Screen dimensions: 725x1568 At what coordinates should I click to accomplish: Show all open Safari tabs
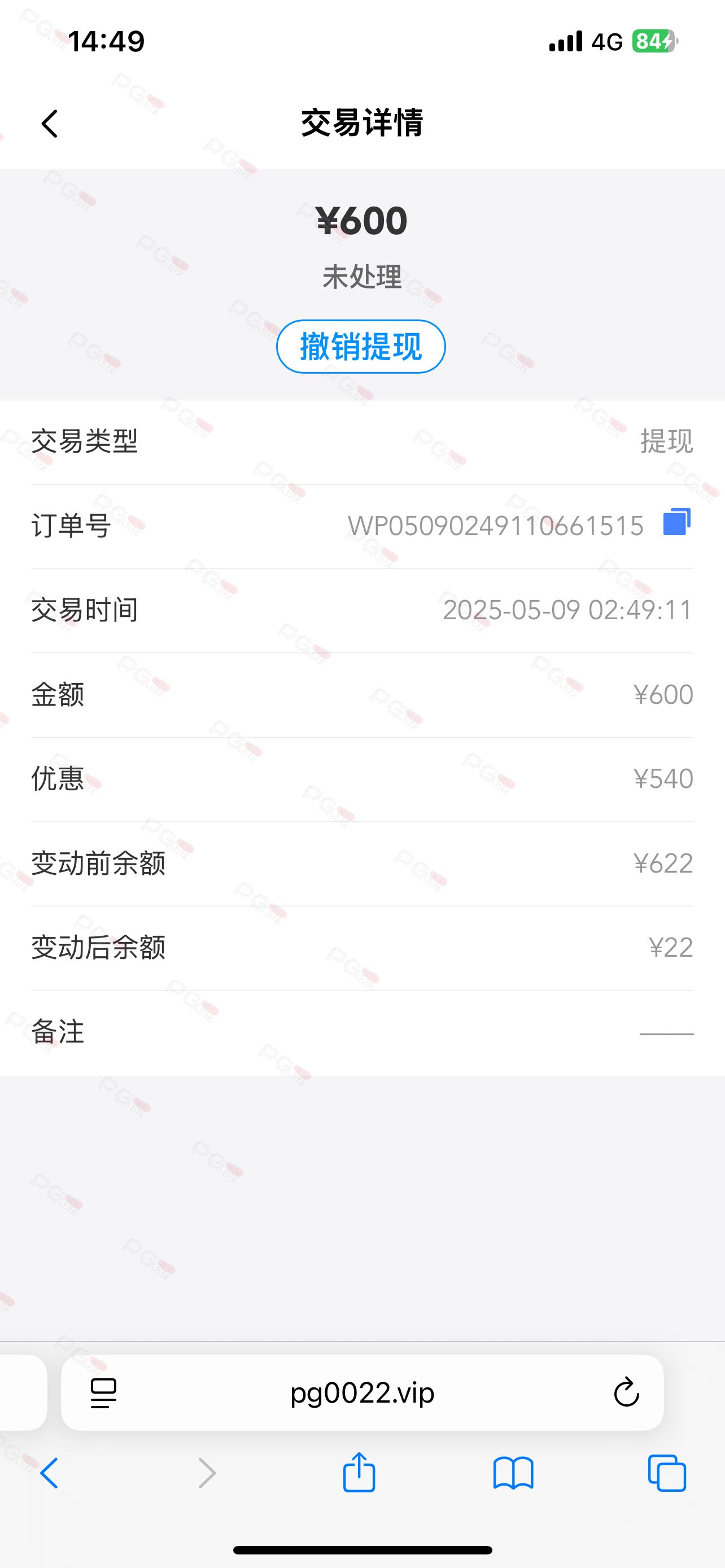667,1474
